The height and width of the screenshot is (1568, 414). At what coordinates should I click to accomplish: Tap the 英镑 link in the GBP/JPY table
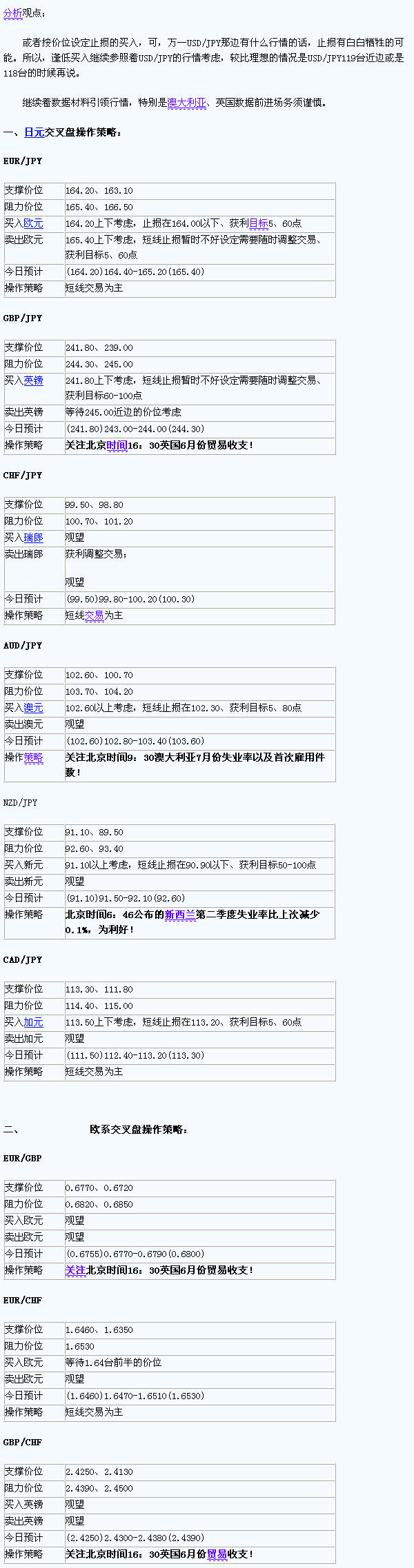[33, 380]
